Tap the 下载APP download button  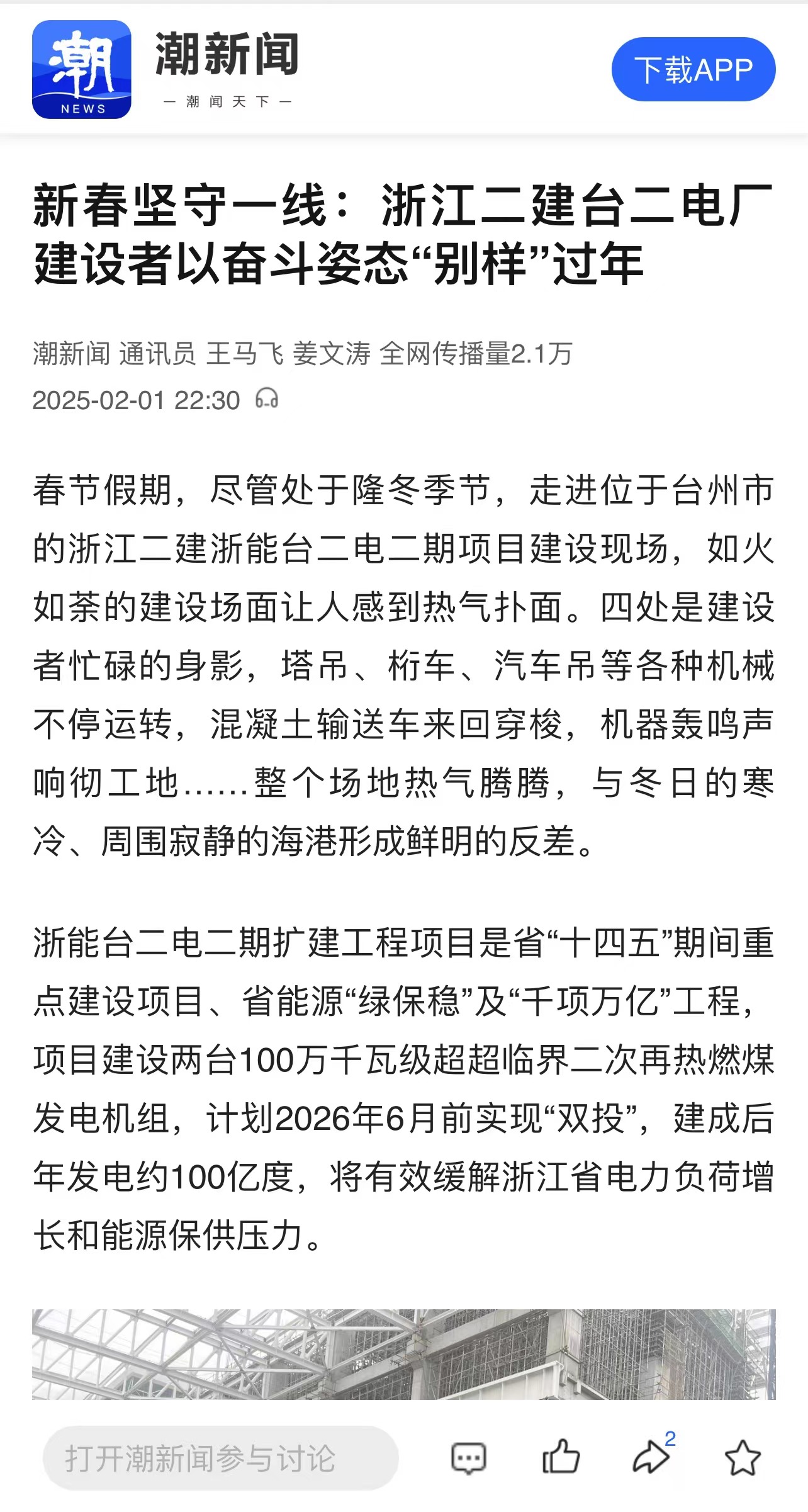pos(693,69)
